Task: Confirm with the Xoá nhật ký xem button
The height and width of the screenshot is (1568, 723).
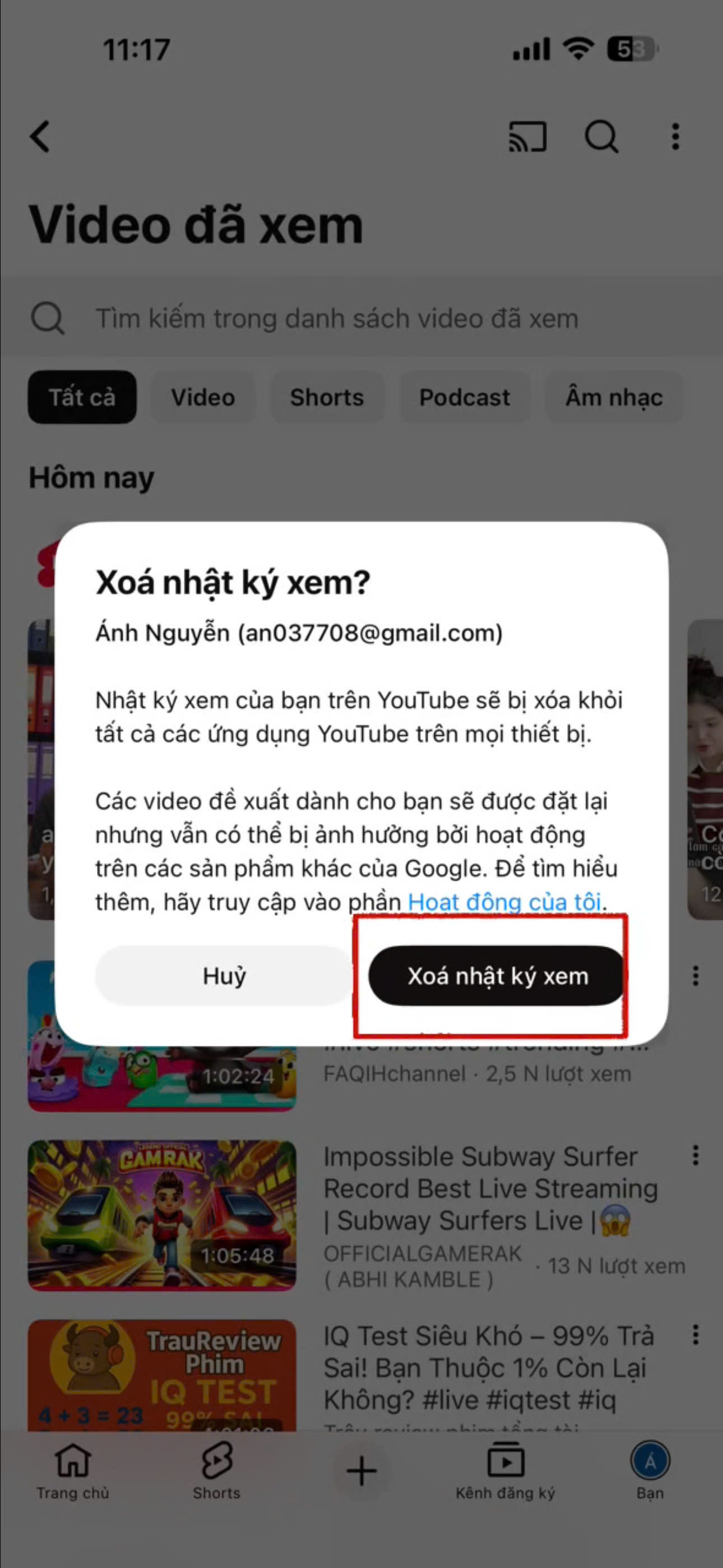Action: coord(497,976)
